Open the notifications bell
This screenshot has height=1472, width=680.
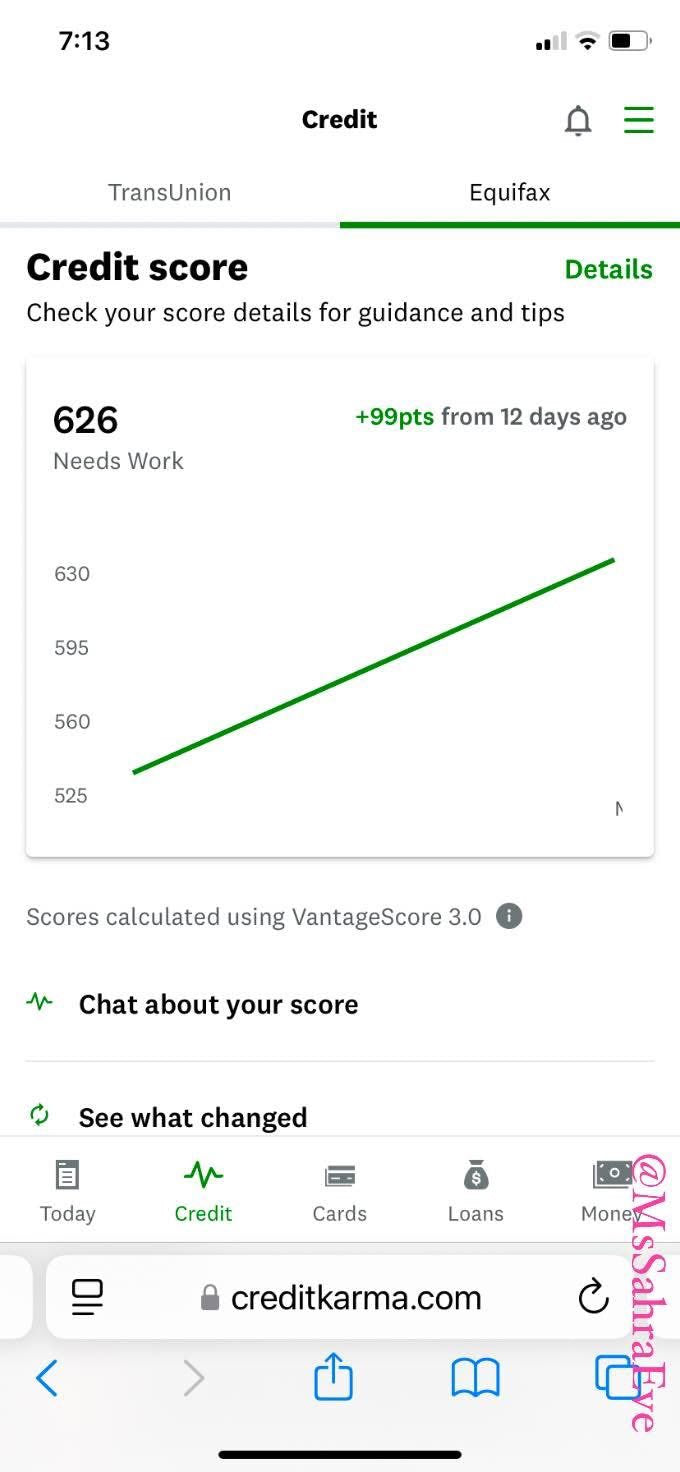point(578,121)
